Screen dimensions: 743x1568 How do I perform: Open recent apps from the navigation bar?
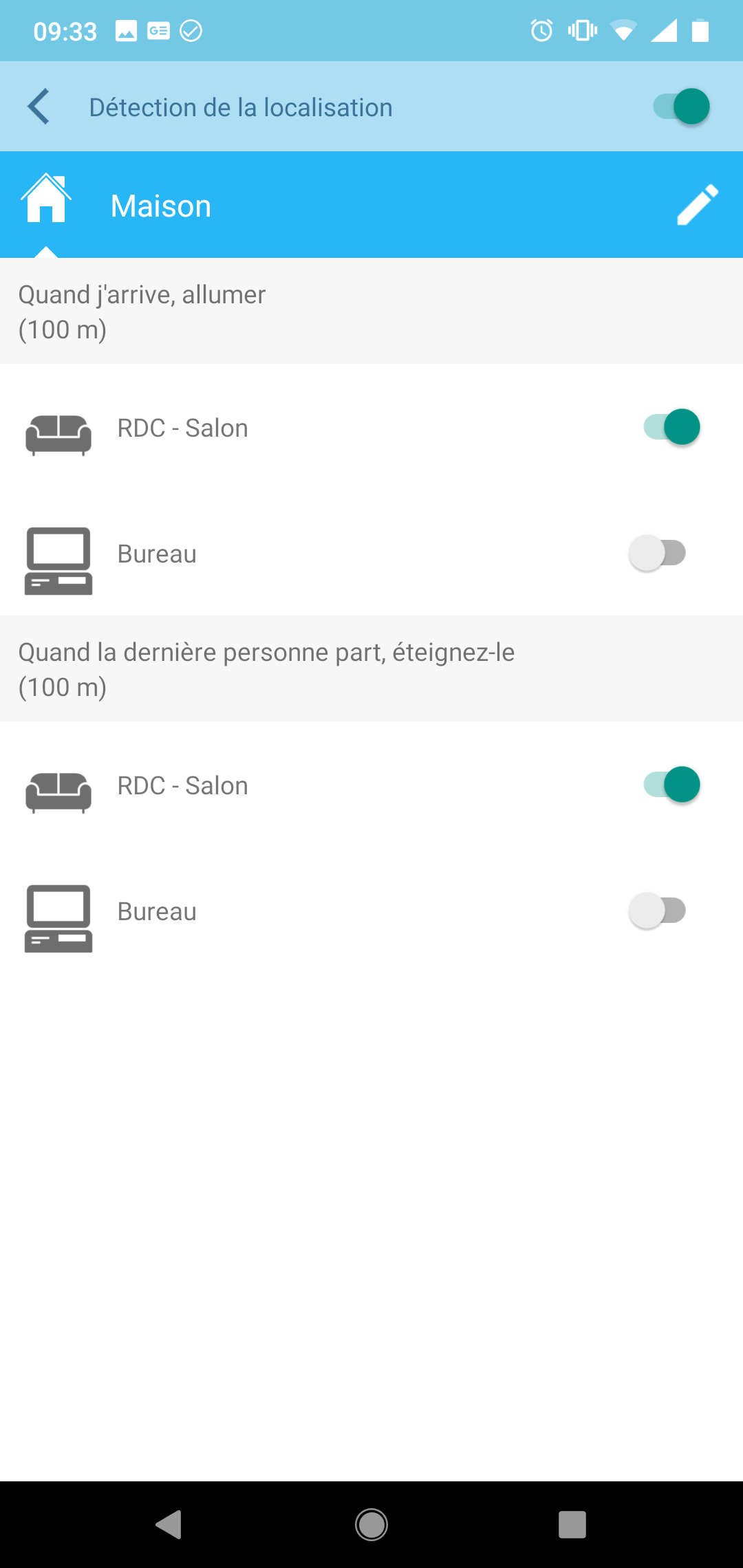coord(572,1525)
